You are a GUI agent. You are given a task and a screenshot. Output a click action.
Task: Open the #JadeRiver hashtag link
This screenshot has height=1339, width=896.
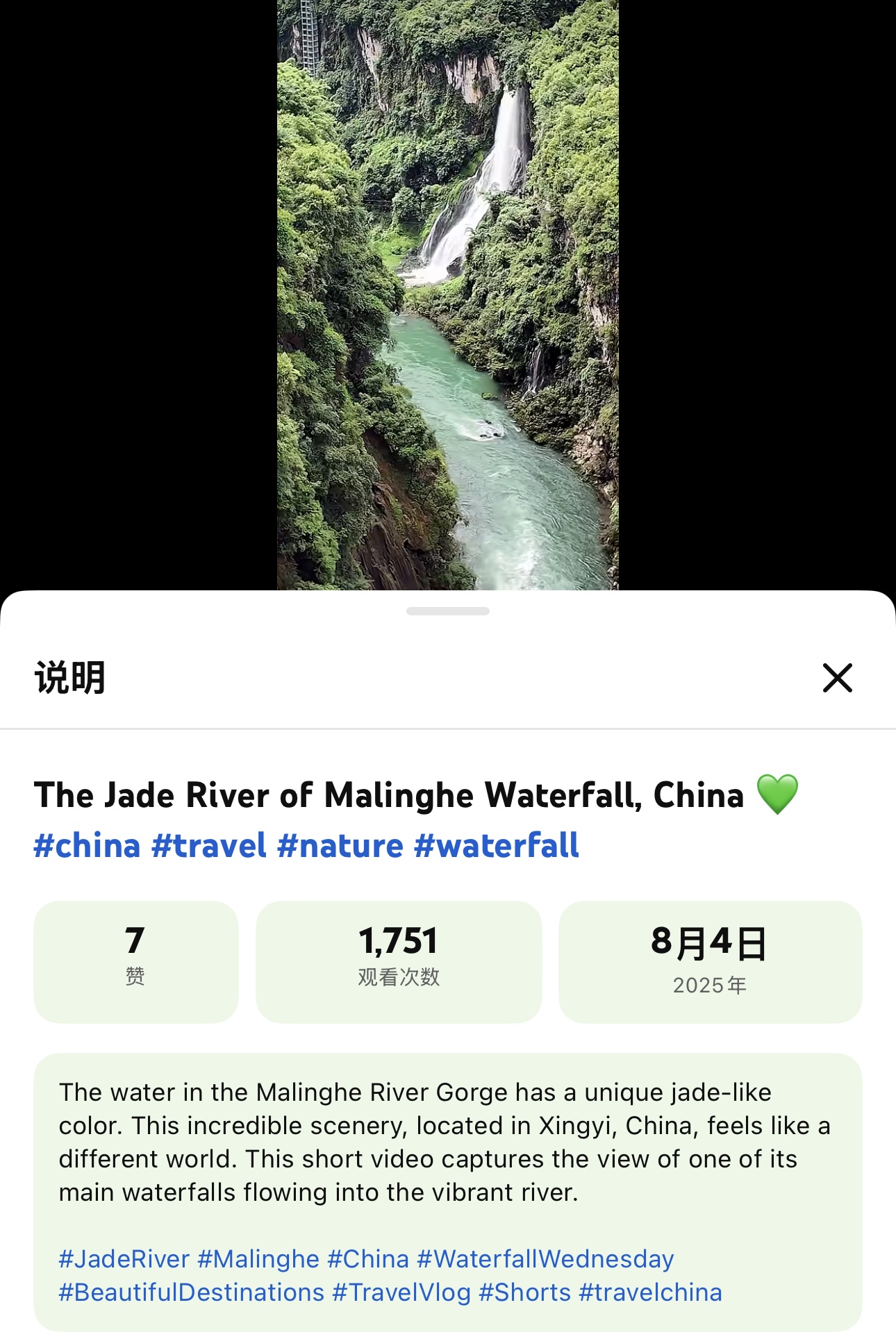click(x=124, y=1258)
